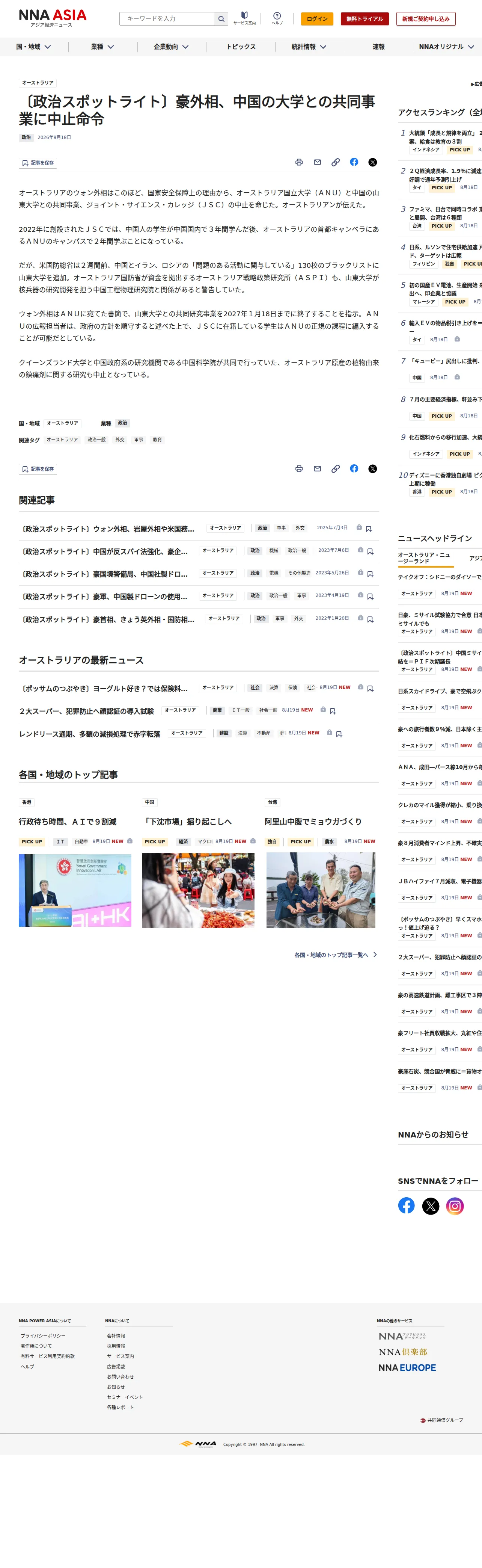Open 新規ご契約申し込み application button
The width and height of the screenshot is (482, 1568).
tap(425, 19)
